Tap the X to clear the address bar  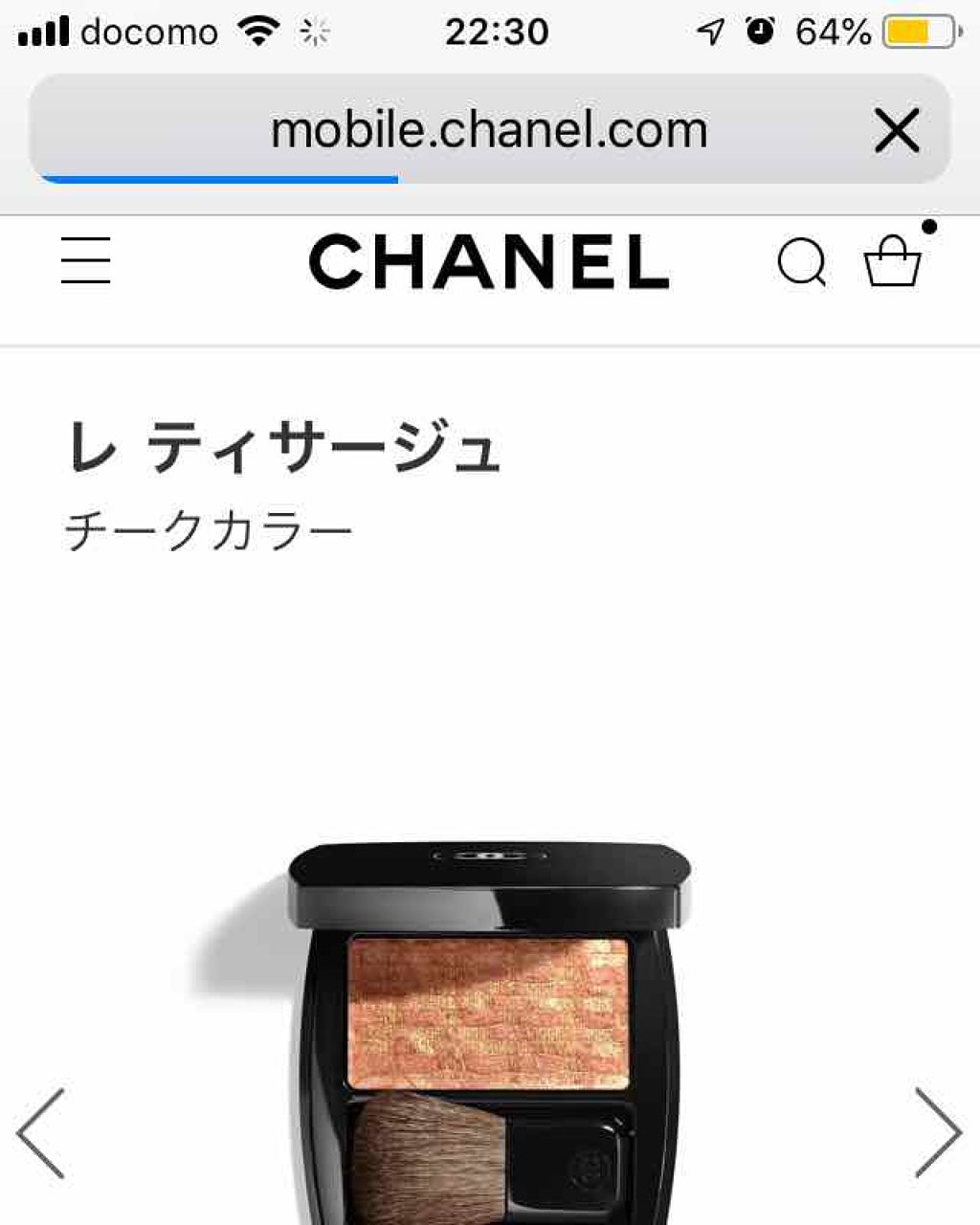coord(898,129)
